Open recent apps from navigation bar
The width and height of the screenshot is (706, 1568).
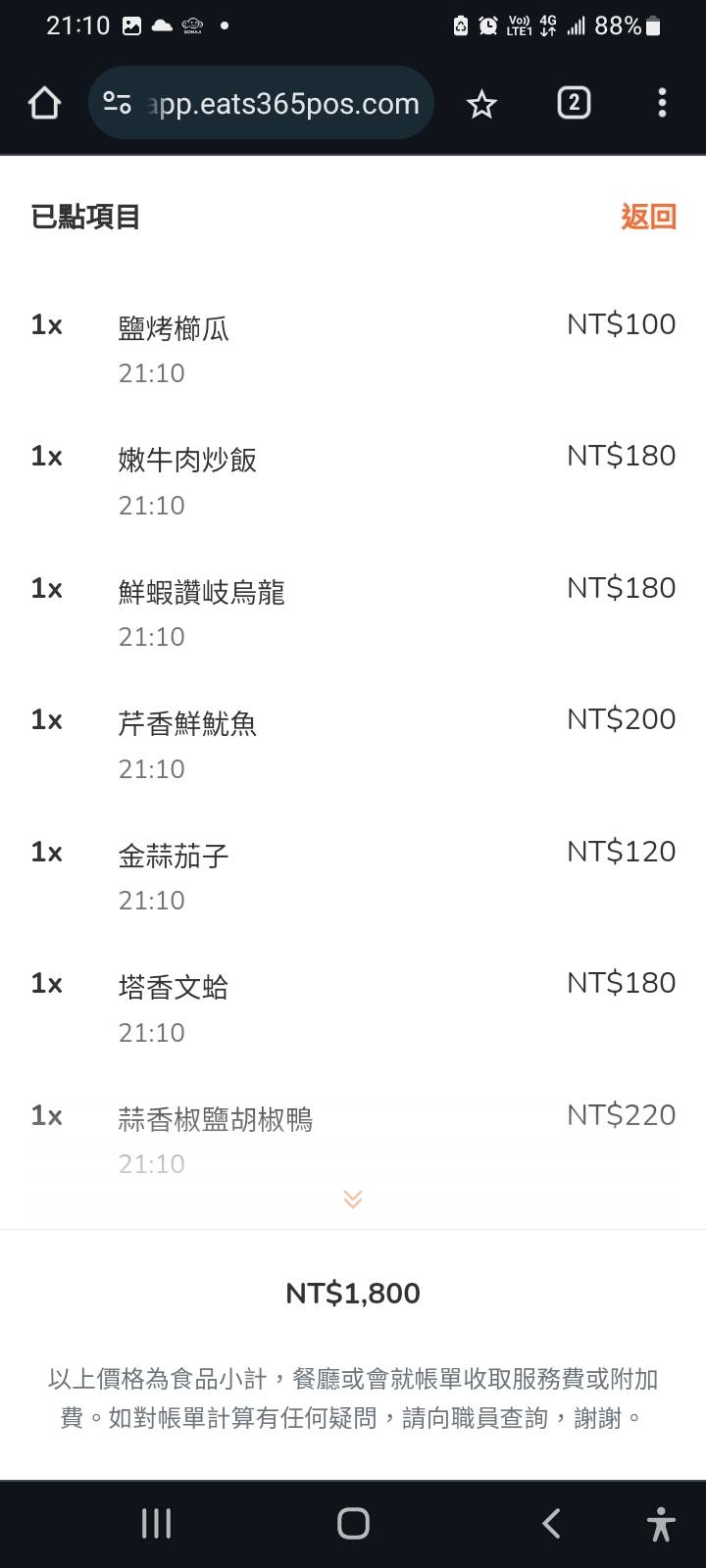pyautogui.click(x=157, y=1523)
